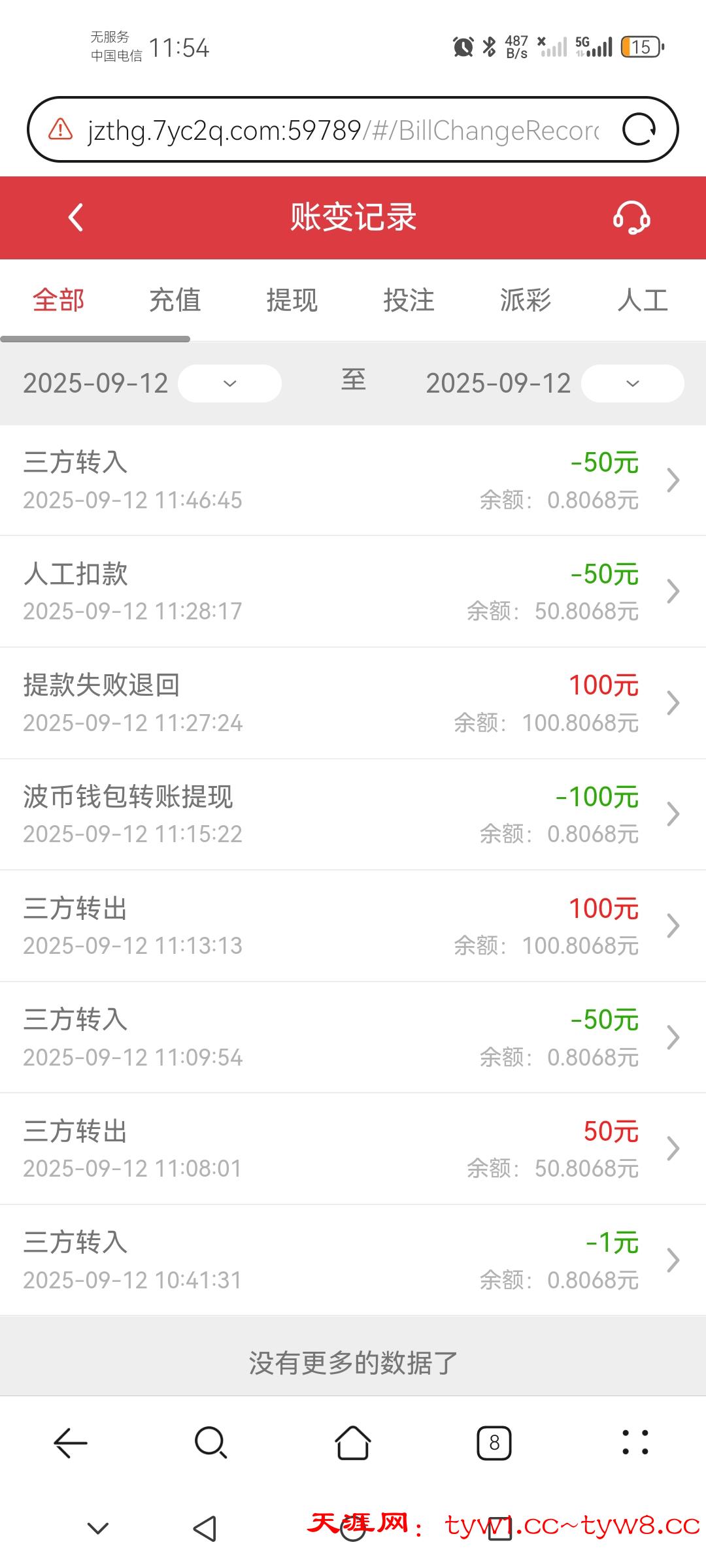706x1568 pixels.
Task: Tap the back arrow in red header
Action: pos(74,218)
